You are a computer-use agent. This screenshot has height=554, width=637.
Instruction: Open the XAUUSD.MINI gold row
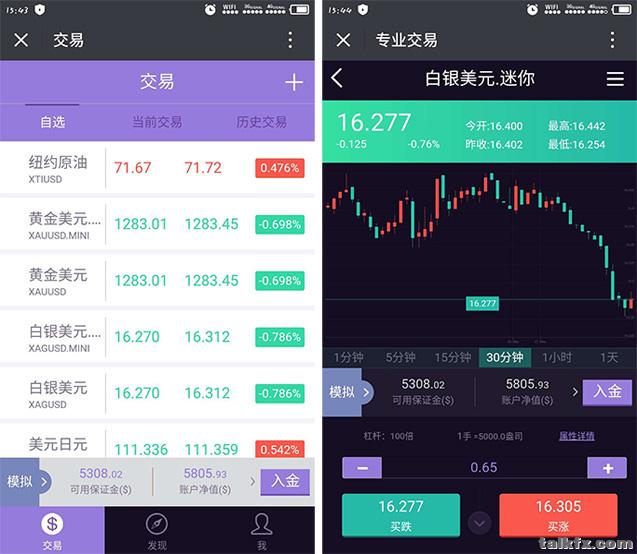tap(157, 224)
